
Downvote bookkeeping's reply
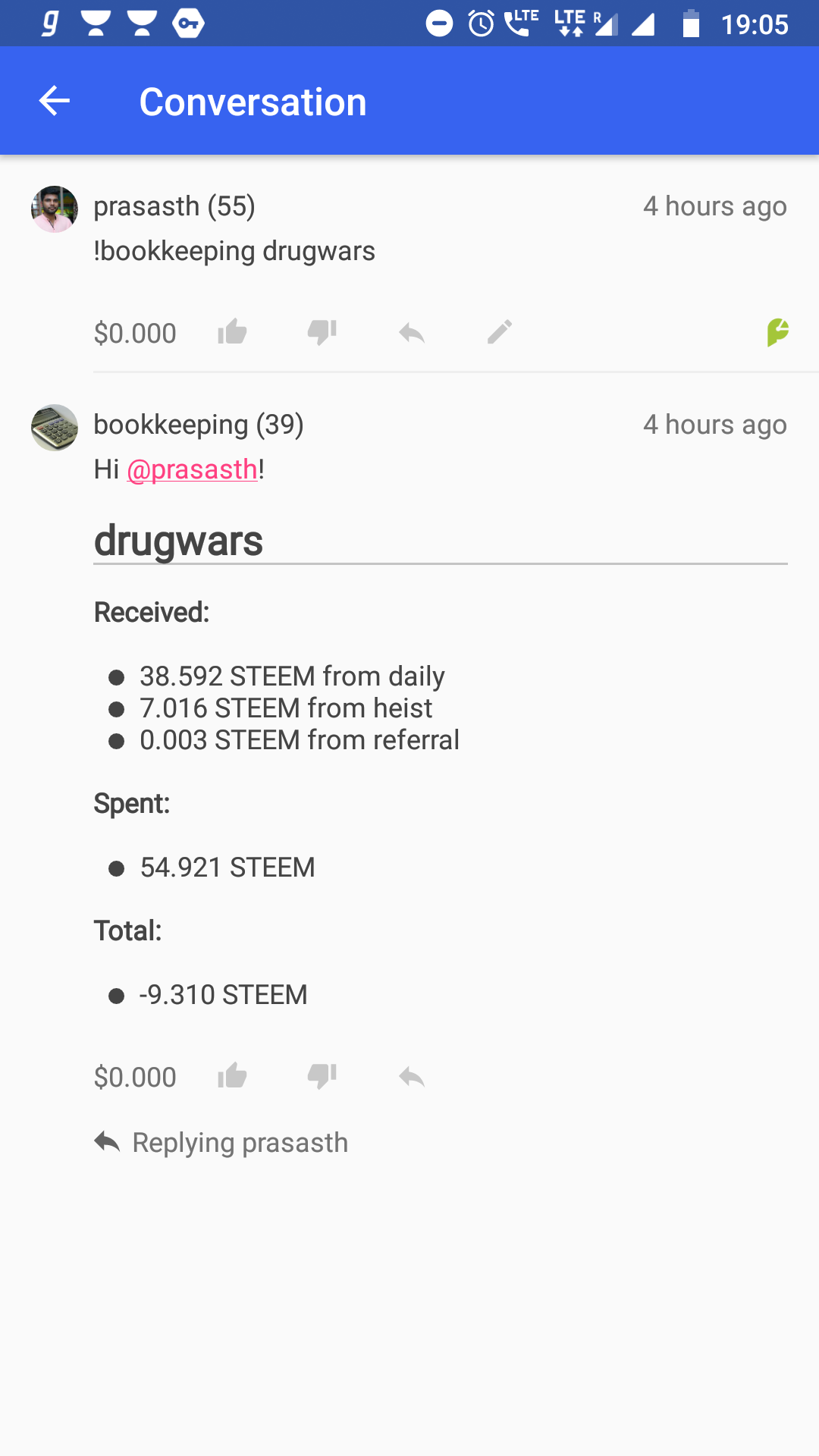pos(322,1076)
